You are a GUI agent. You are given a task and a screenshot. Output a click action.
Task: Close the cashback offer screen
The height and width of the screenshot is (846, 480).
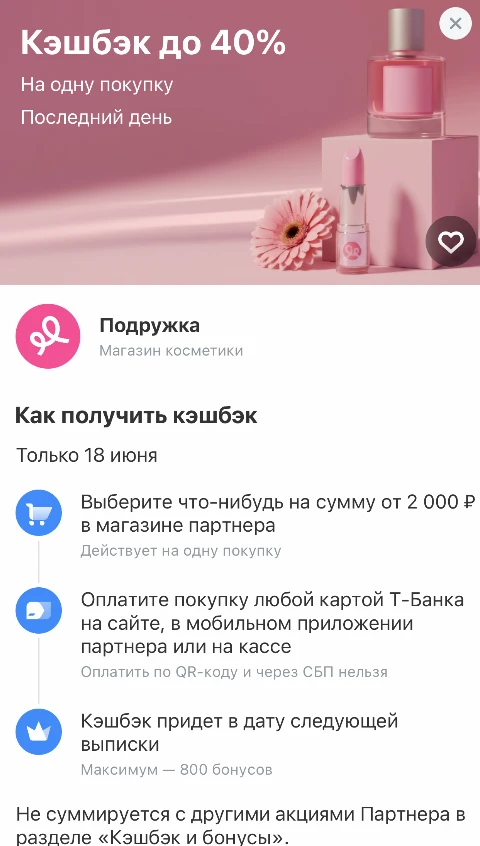[455, 24]
